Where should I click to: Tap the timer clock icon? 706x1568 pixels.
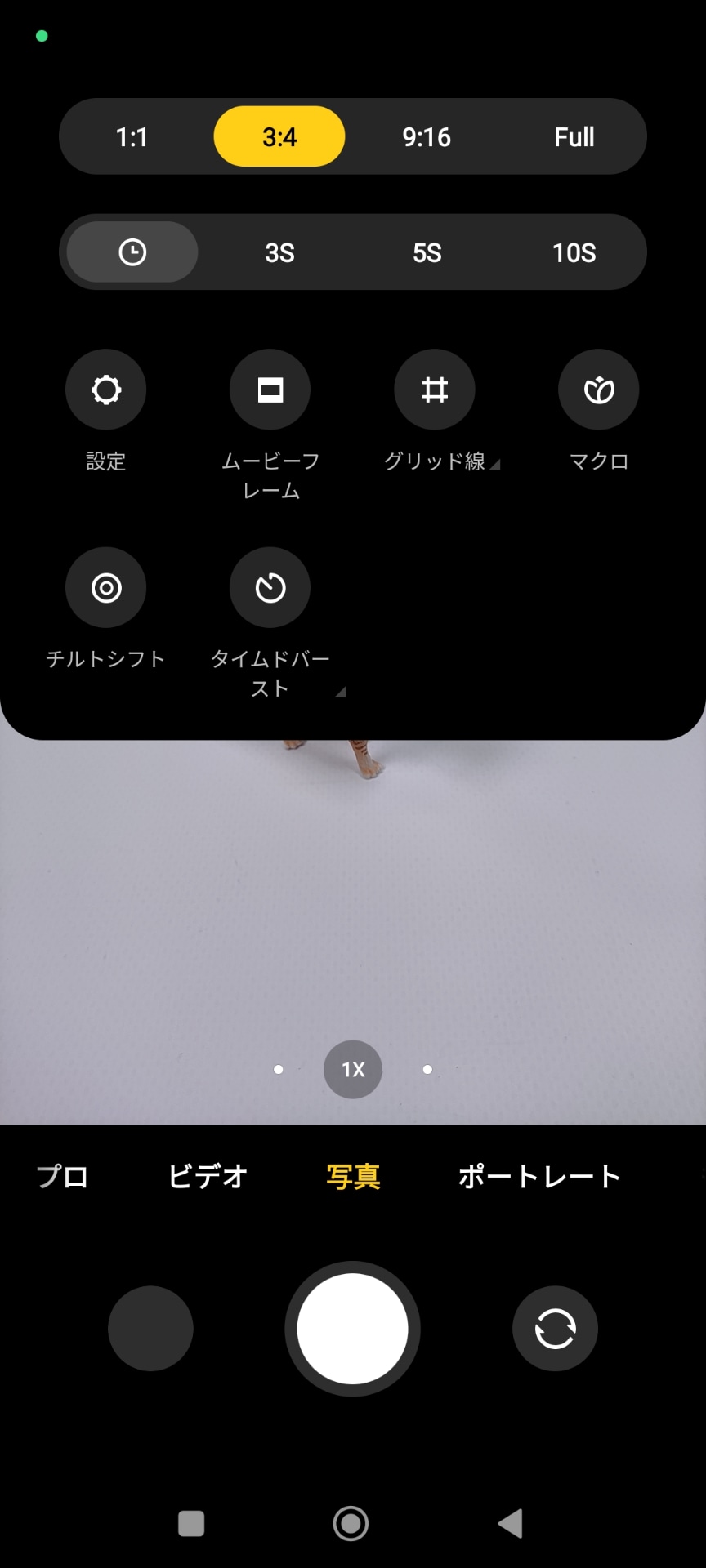(x=132, y=252)
